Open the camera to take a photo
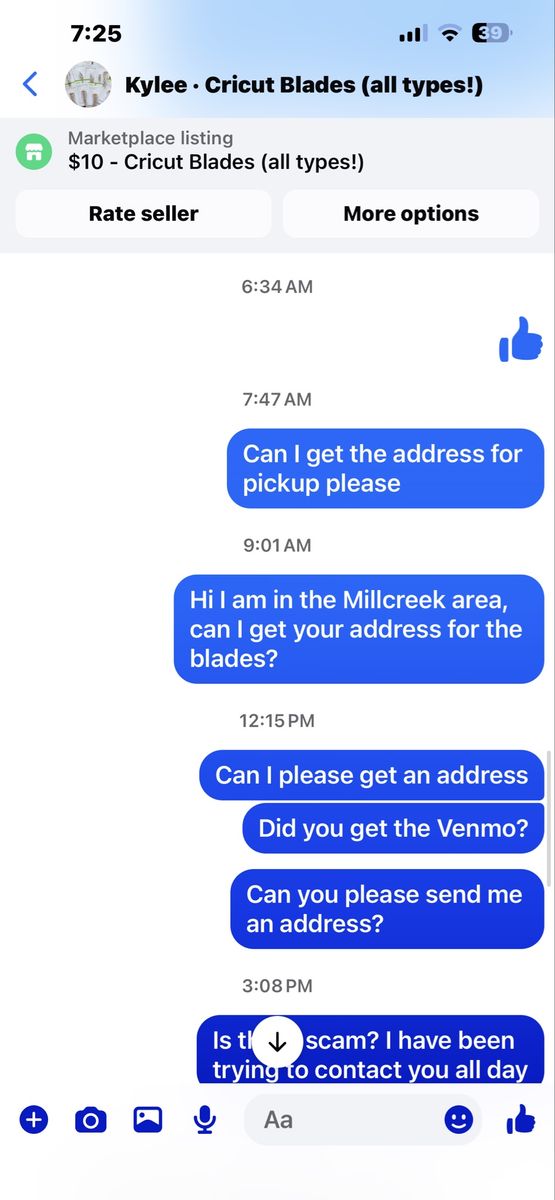The width and height of the screenshot is (555, 1200). 91,1120
